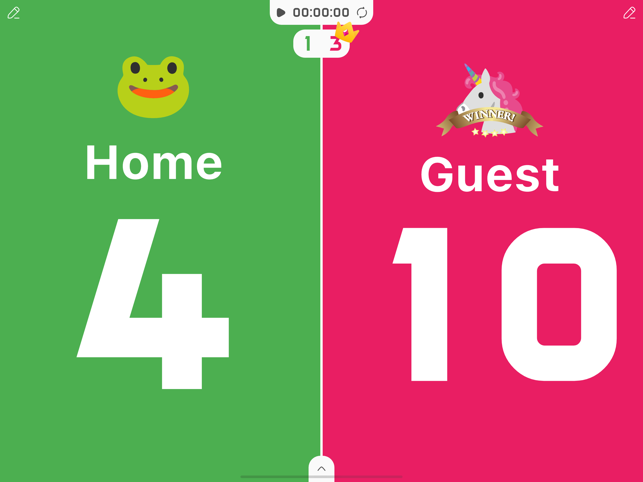Open the sets score 1–3 indicator
This screenshot has width=643, height=482.
(321, 44)
